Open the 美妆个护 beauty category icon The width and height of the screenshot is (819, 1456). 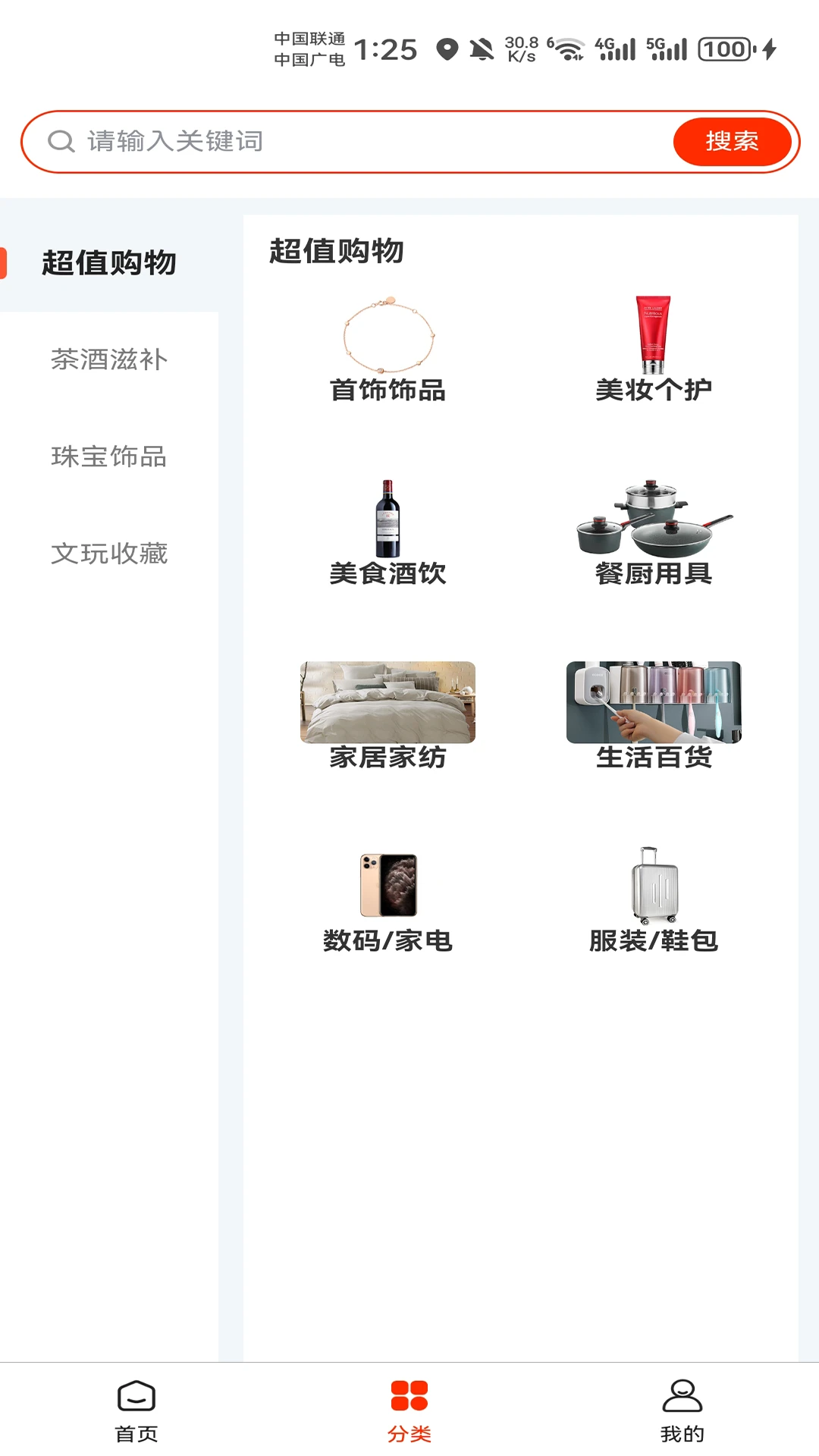coord(654,334)
